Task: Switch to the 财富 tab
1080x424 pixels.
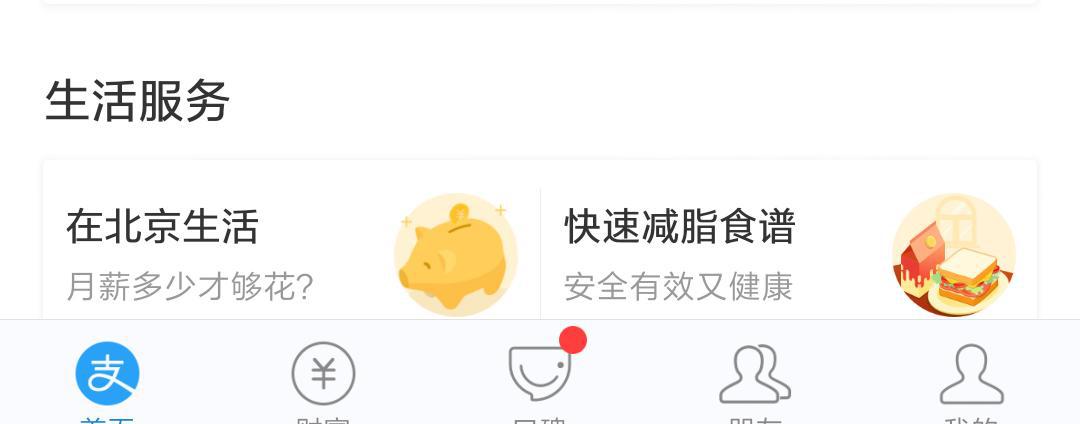Action: tap(323, 380)
